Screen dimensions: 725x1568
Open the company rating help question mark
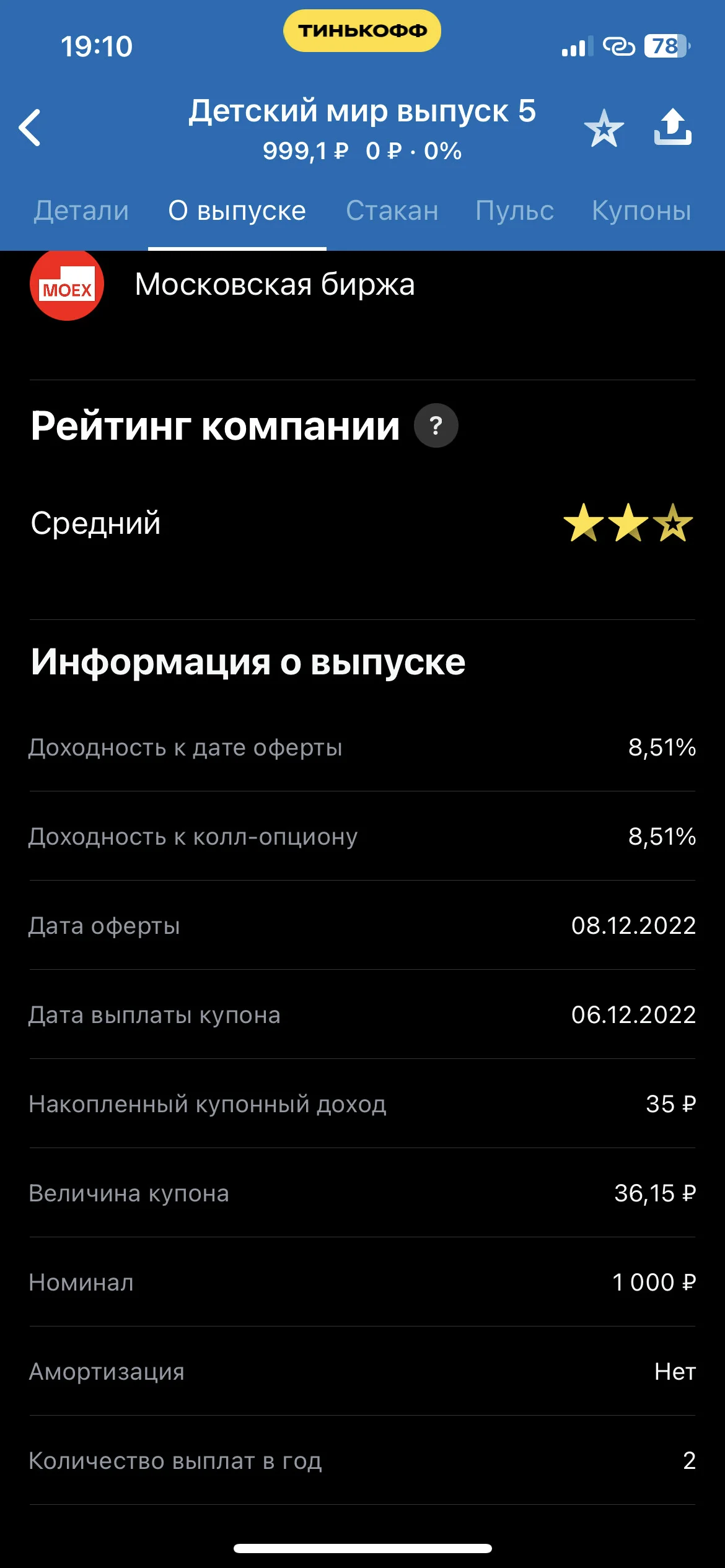436,425
